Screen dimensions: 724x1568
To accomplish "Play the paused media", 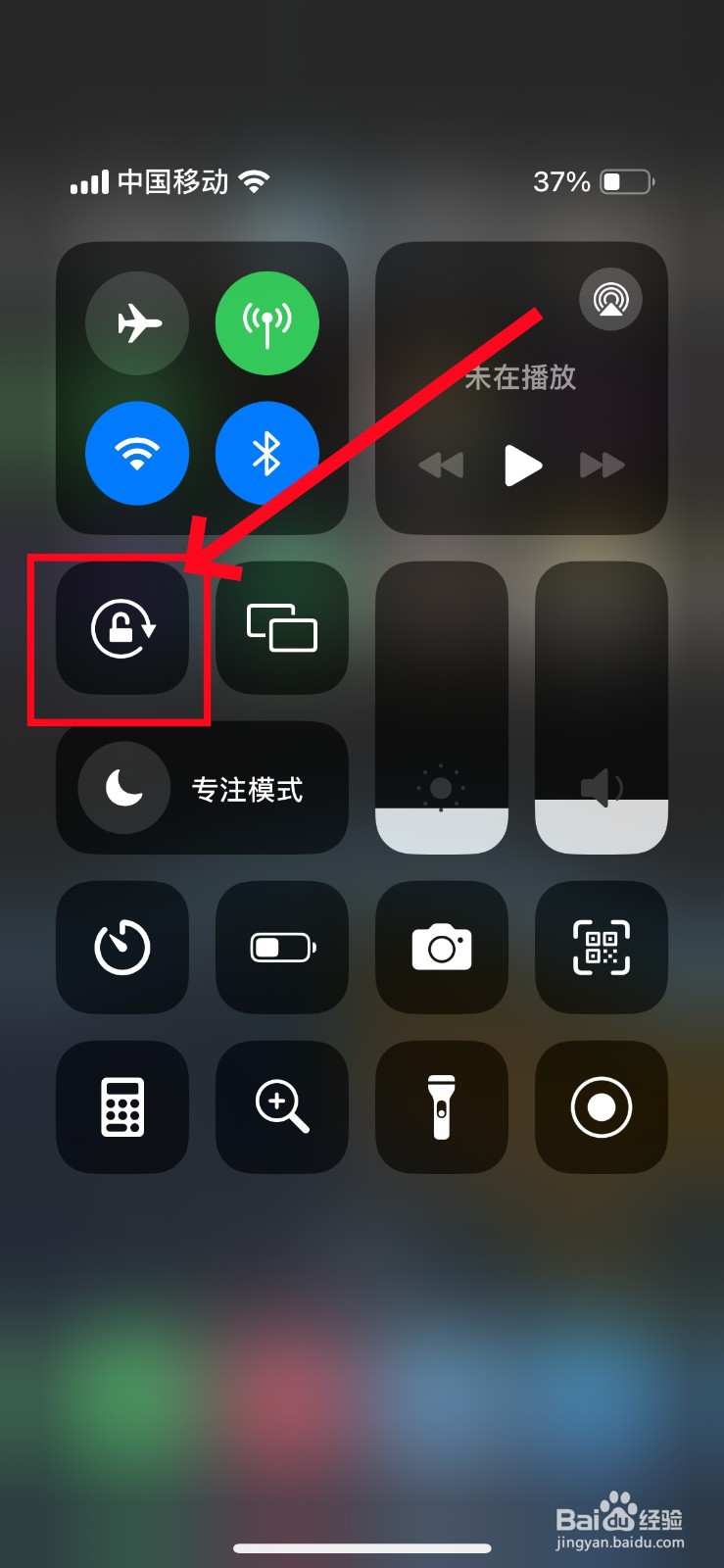I will pos(522,465).
